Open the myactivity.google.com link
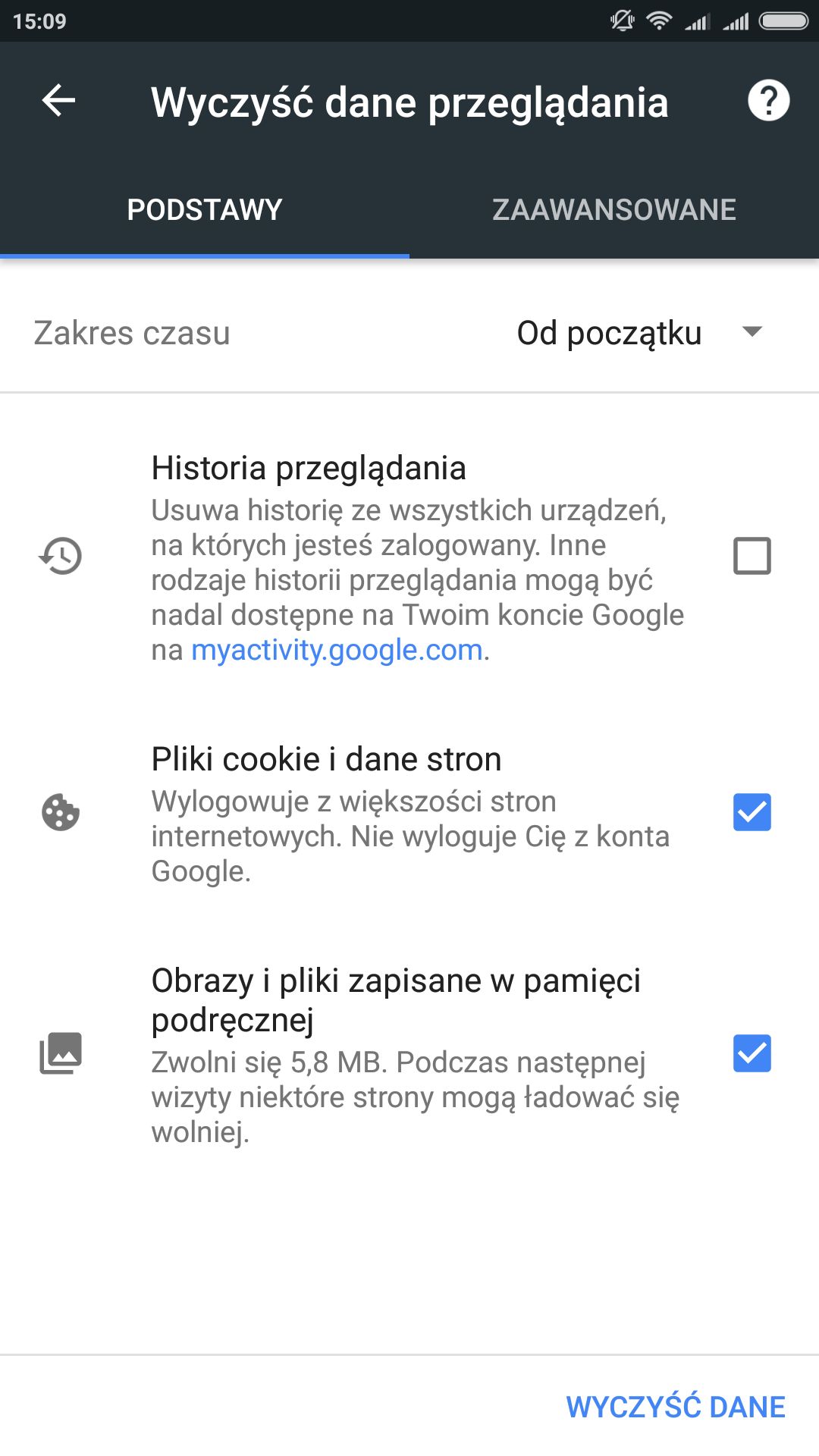The height and width of the screenshot is (1456, 819). (337, 650)
